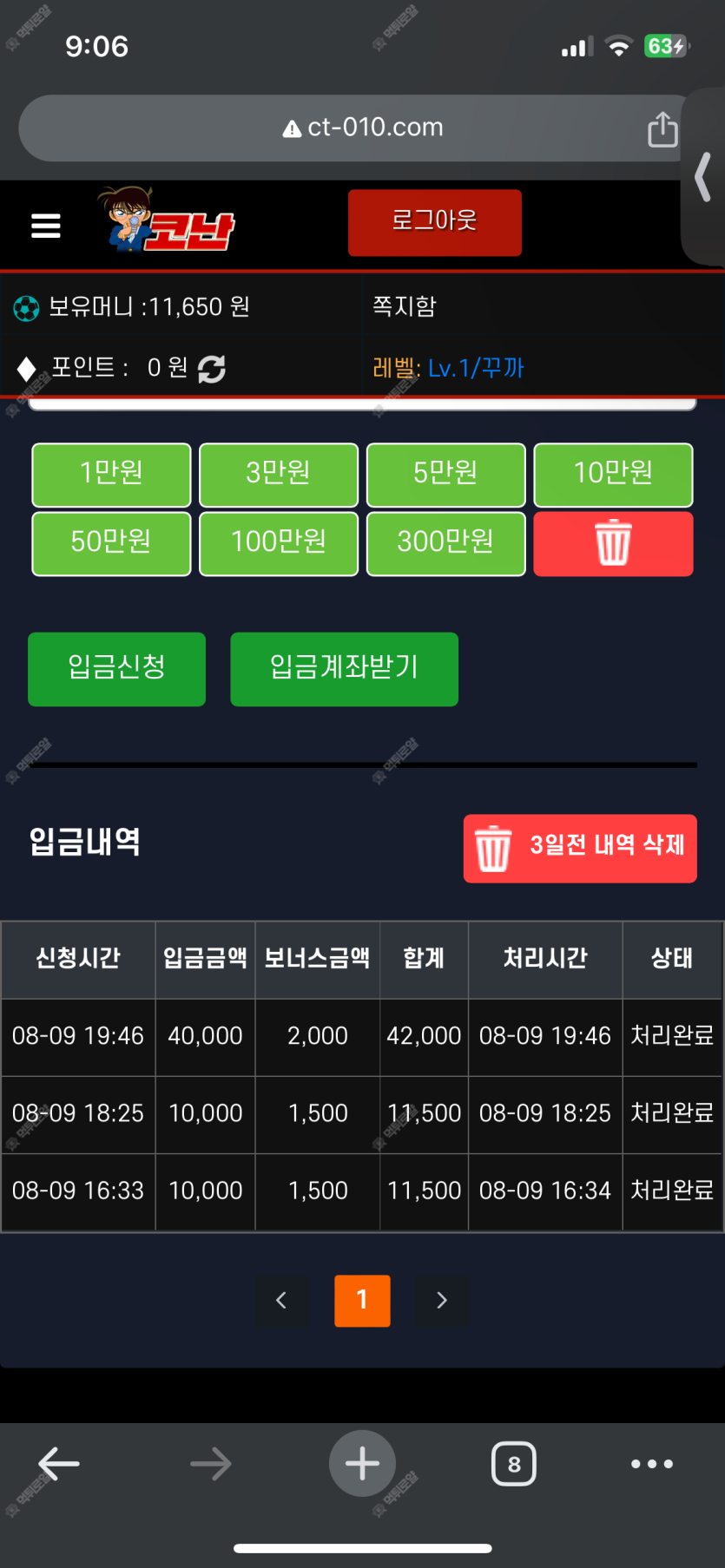Open the browser tab switcher

(514, 1464)
